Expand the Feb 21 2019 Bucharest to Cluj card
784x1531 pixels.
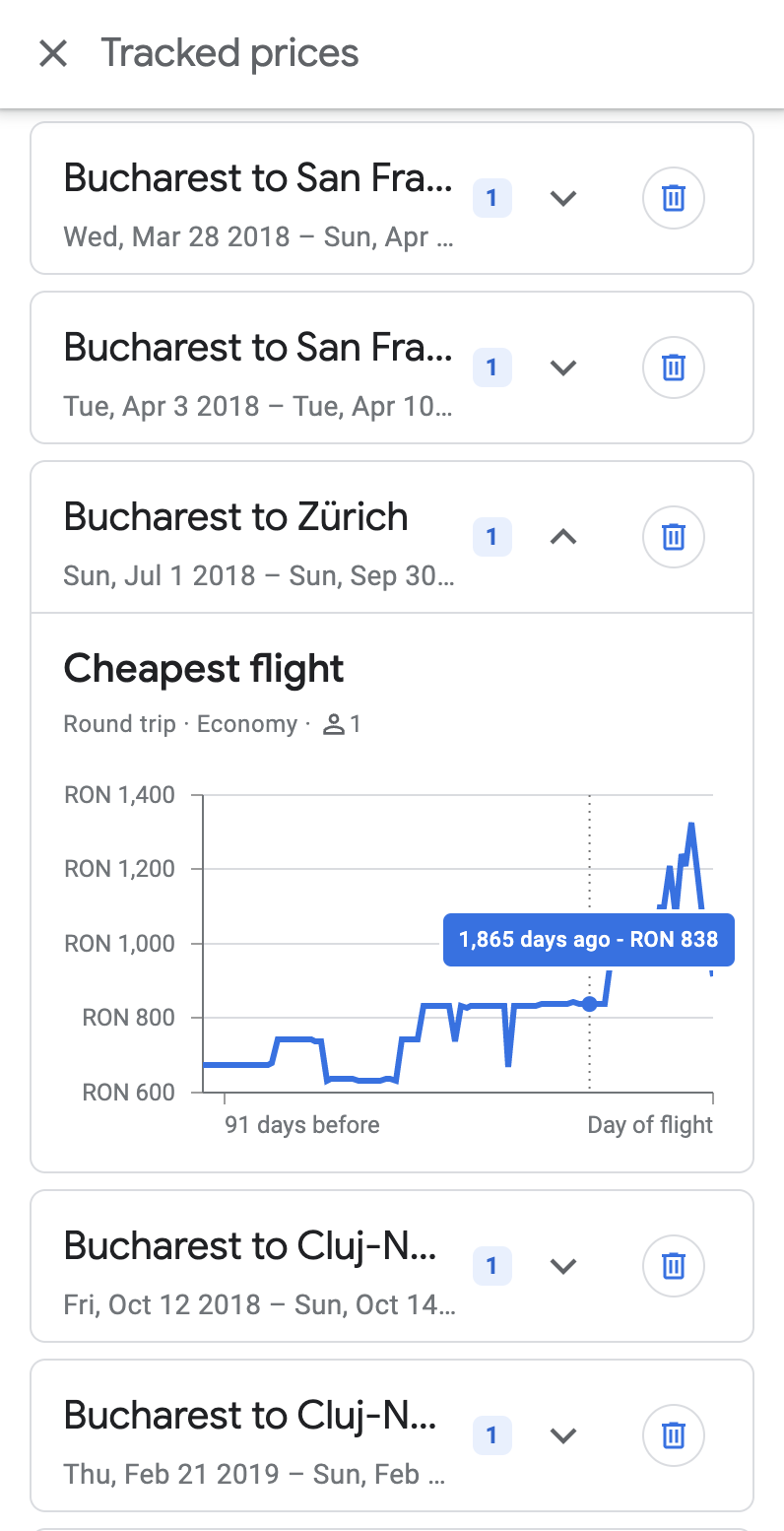(x=562, y=1435)
